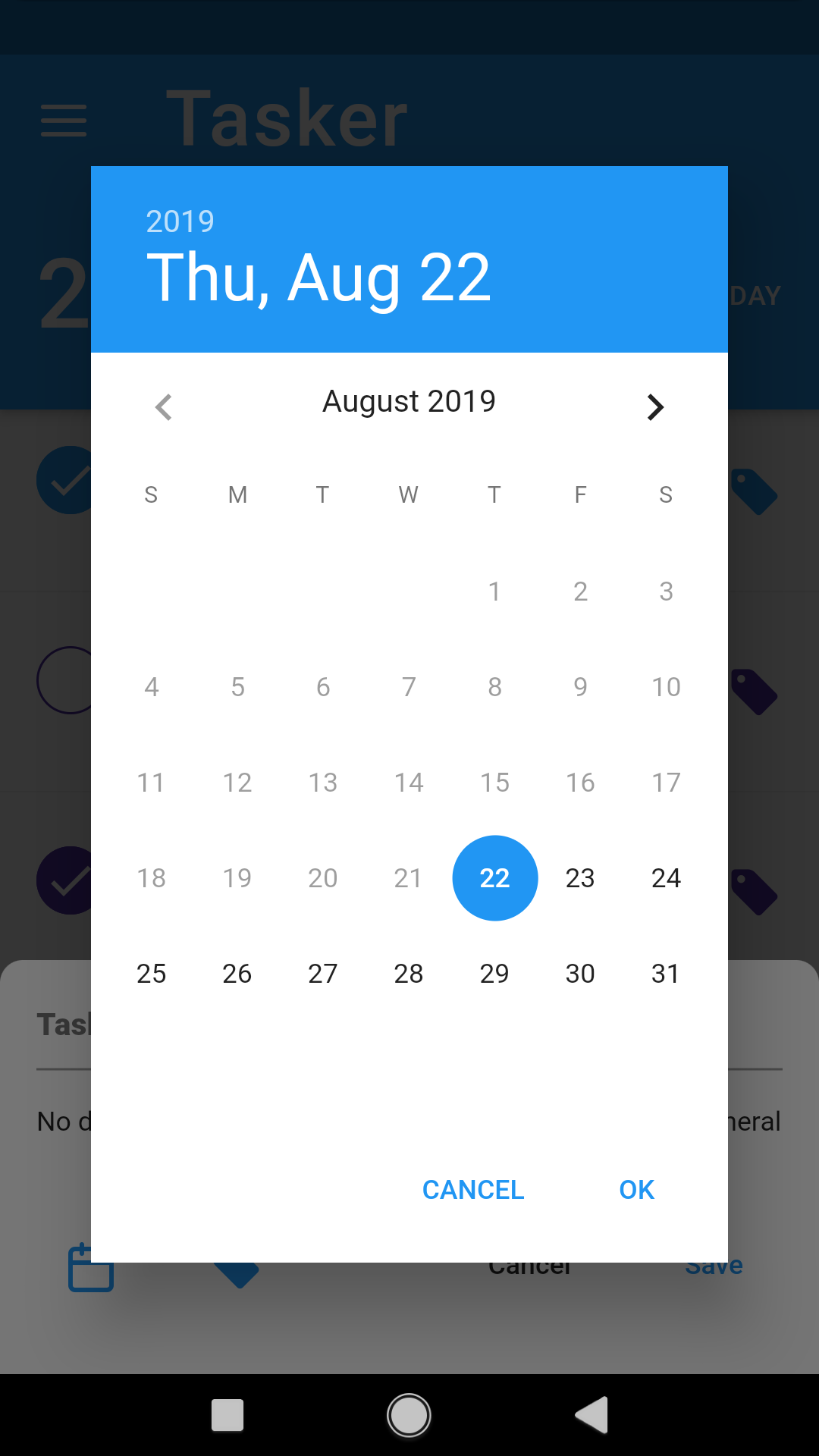Screen dimensions: 819x1456
Task: Pick August 31
Action: click(x=666, y=974)
